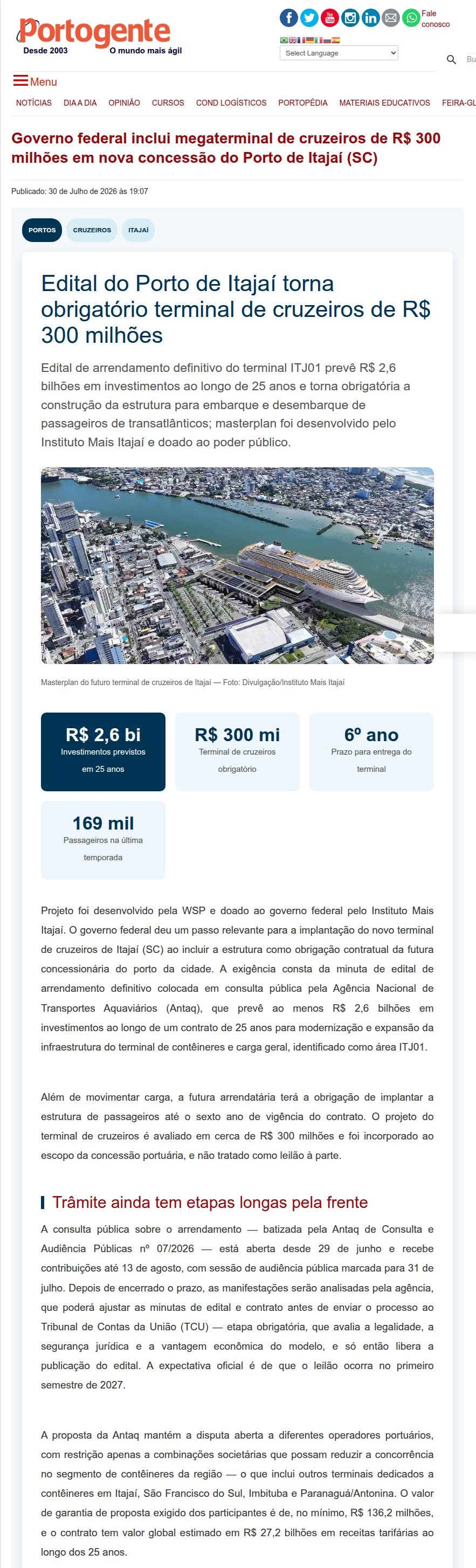
Task: Open the Instagram profile icon
Action: click(350, 18)
